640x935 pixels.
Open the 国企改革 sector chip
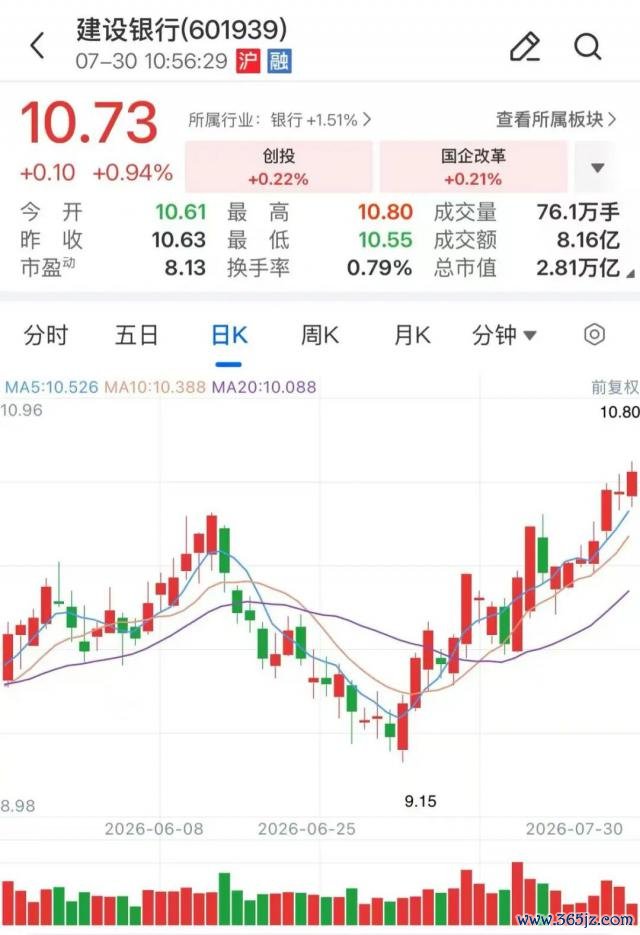tap(473, 166)
